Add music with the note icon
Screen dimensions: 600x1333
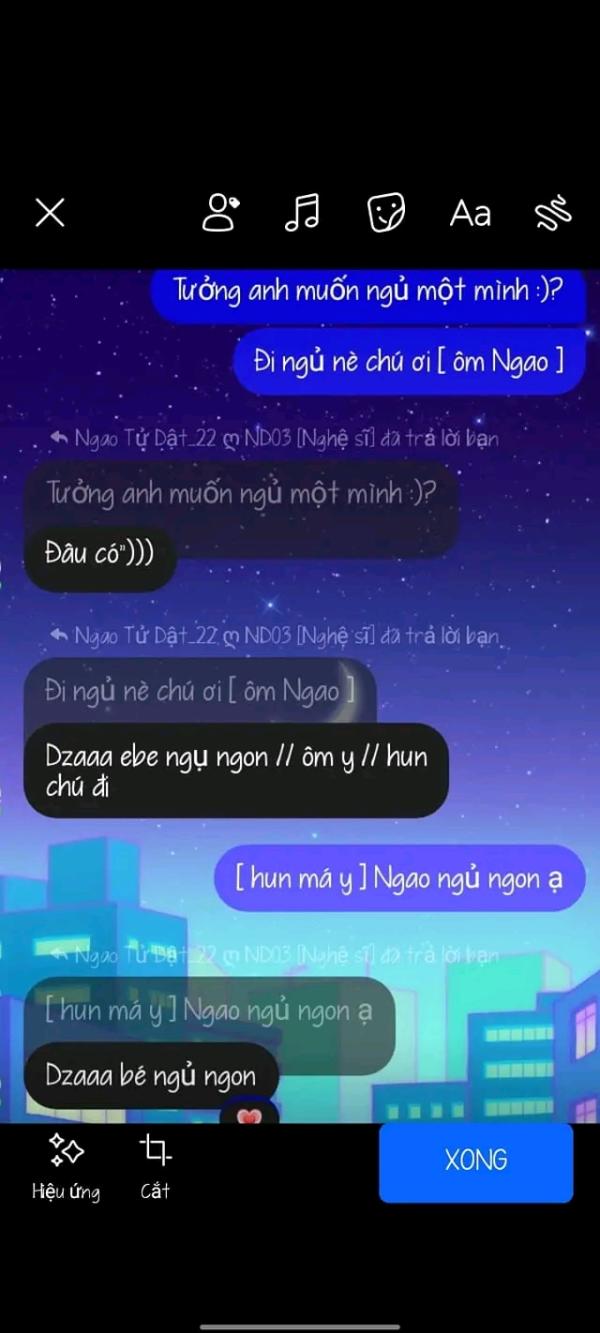302,212
